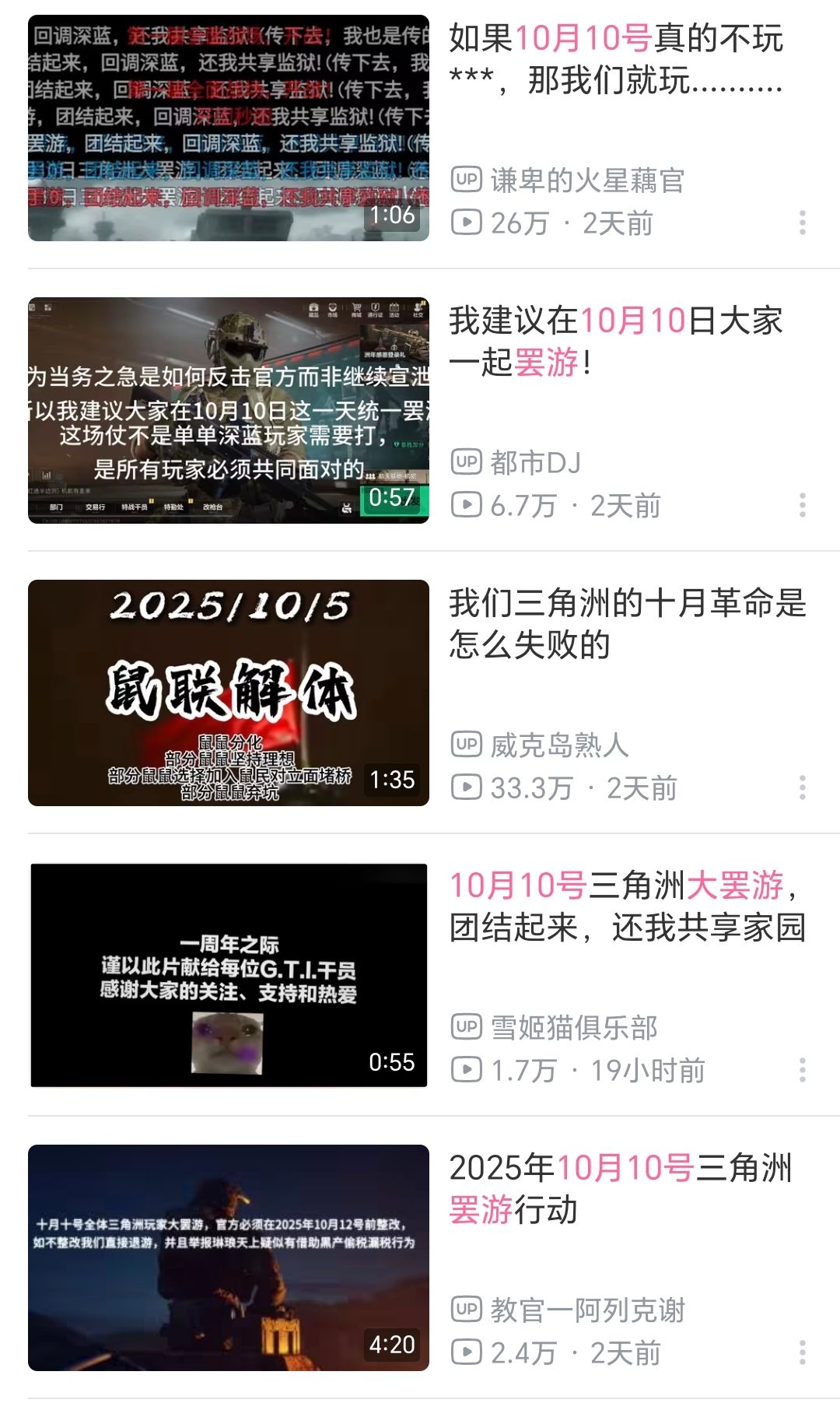Open the video titled 我们三角洲的十月革命是怎么失败的
The image size is (840, 1417).
click(x=627, y=624)
